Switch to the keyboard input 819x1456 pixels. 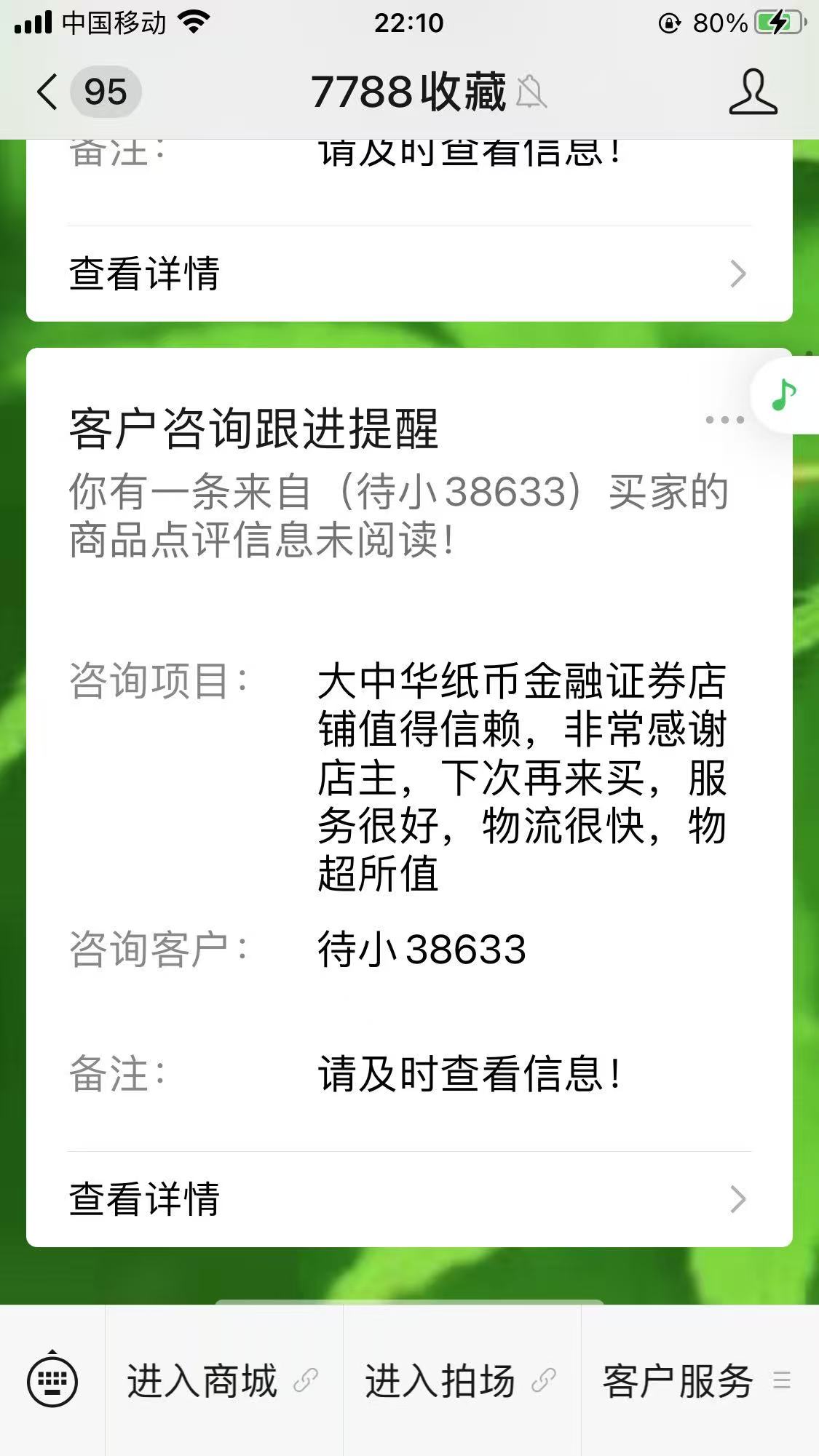52,1380
